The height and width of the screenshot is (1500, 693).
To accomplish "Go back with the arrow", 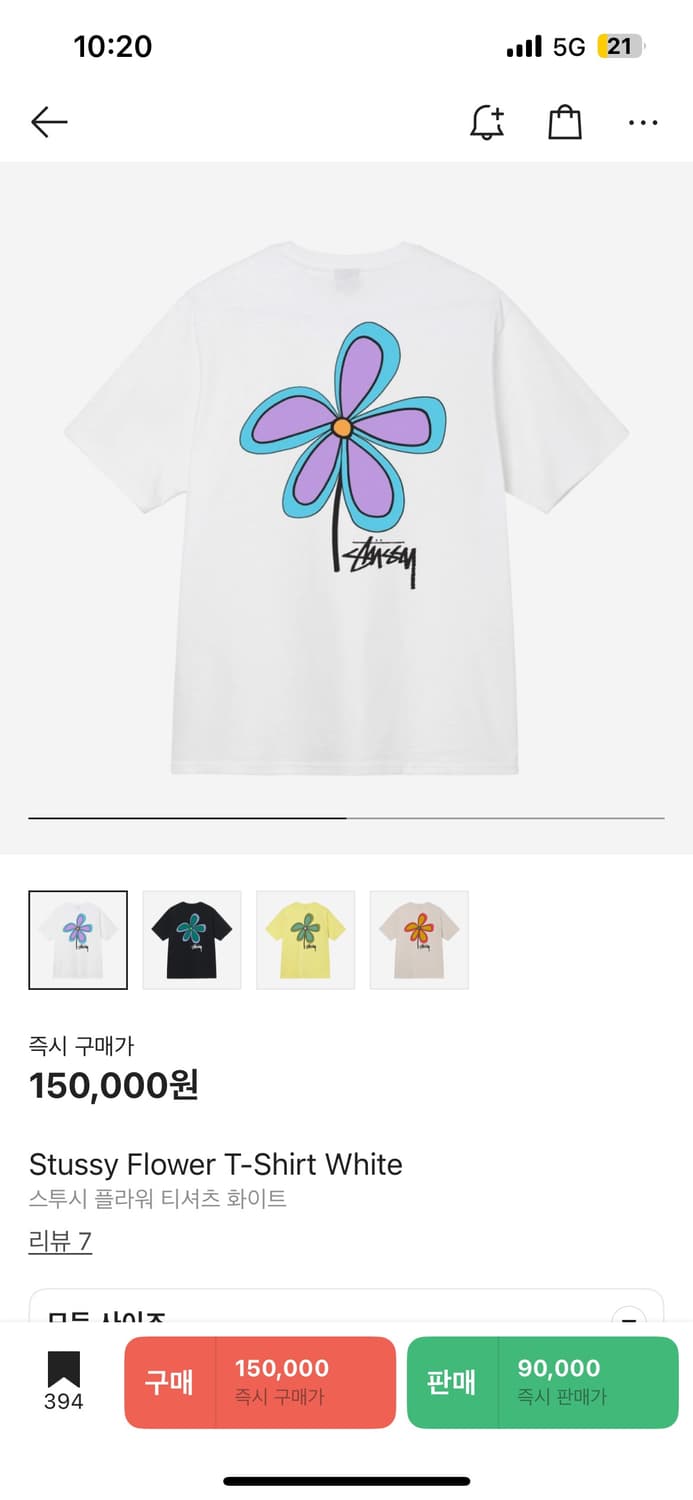I will (49, 123).
